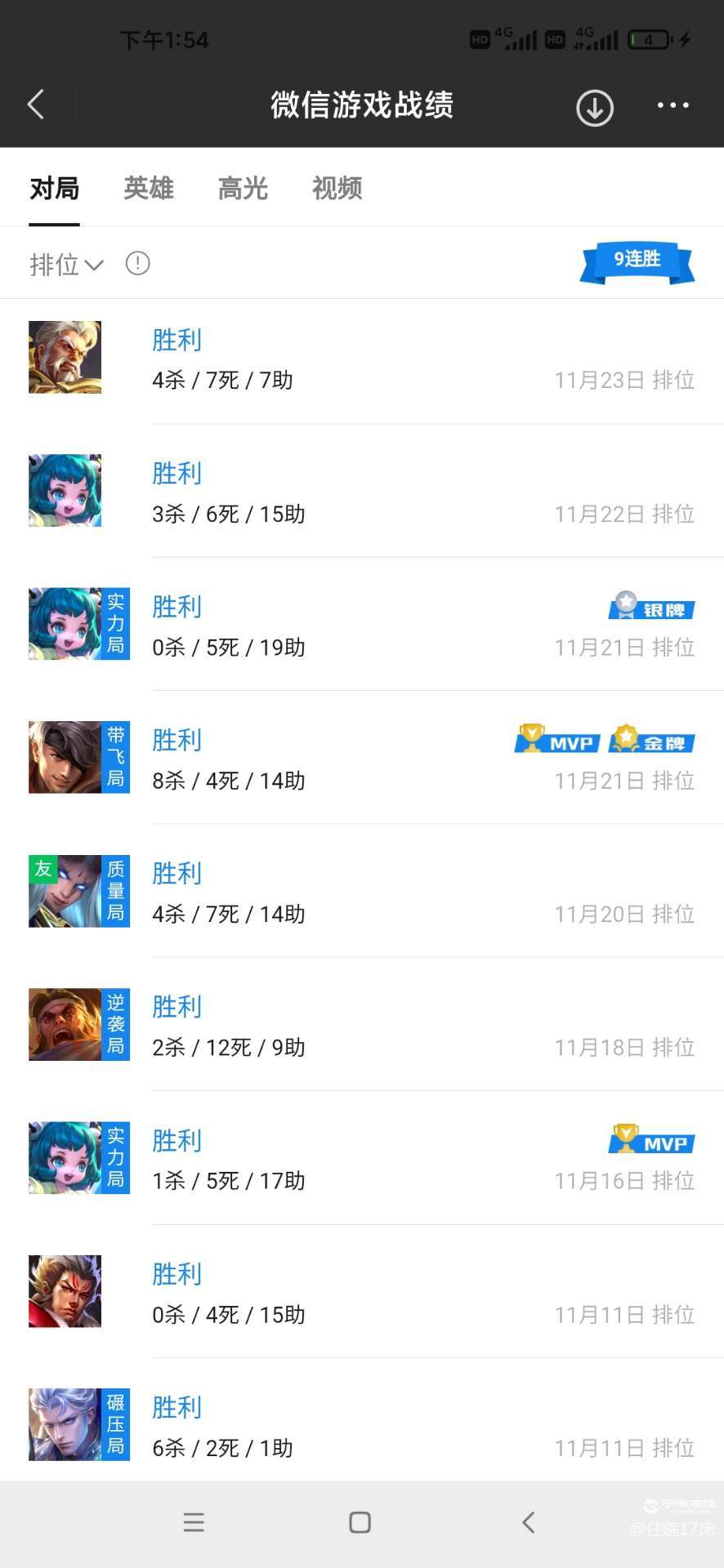
Task: Tap the download icon in the header
Action: (x=594, y=108)
